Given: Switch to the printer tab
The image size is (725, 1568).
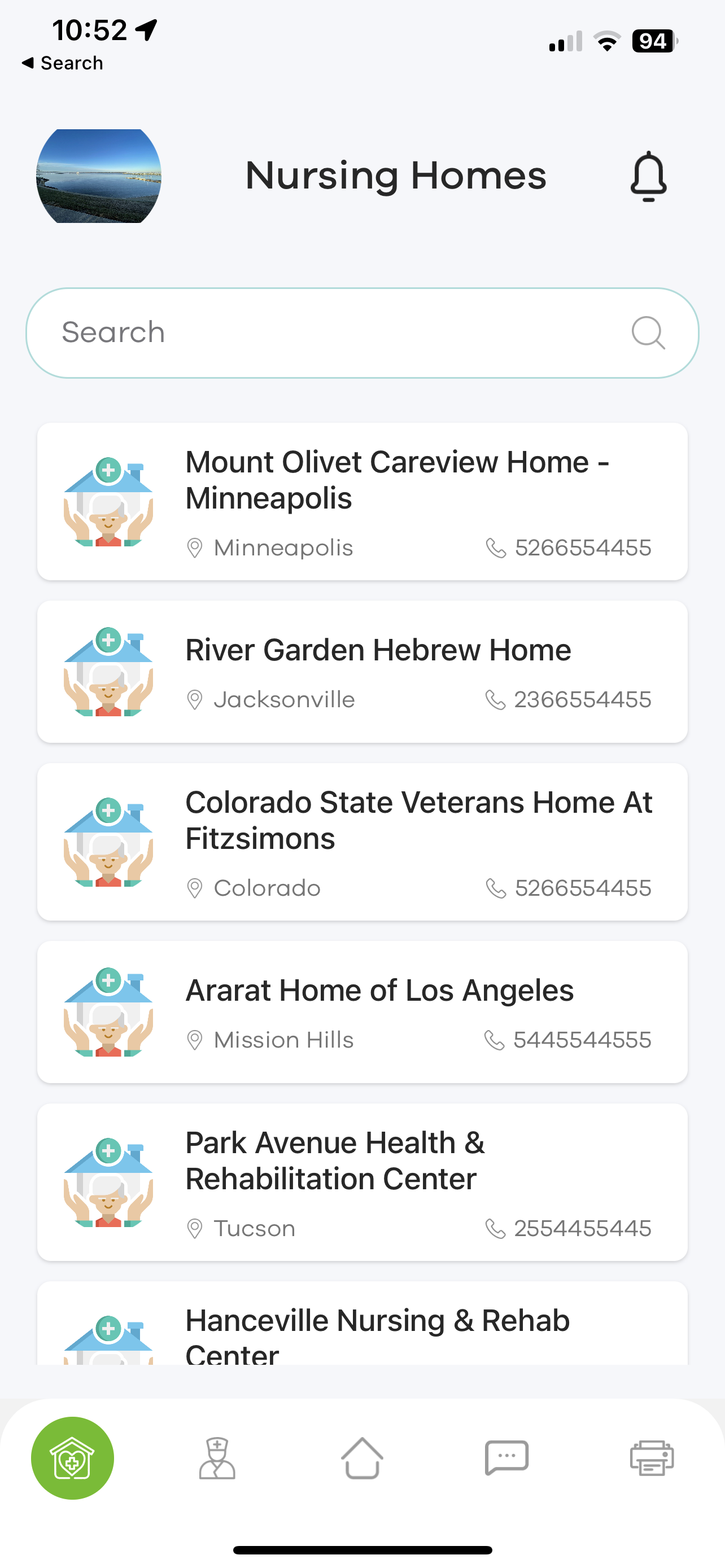Looking at the screenshot, I should pos(652,1458).
